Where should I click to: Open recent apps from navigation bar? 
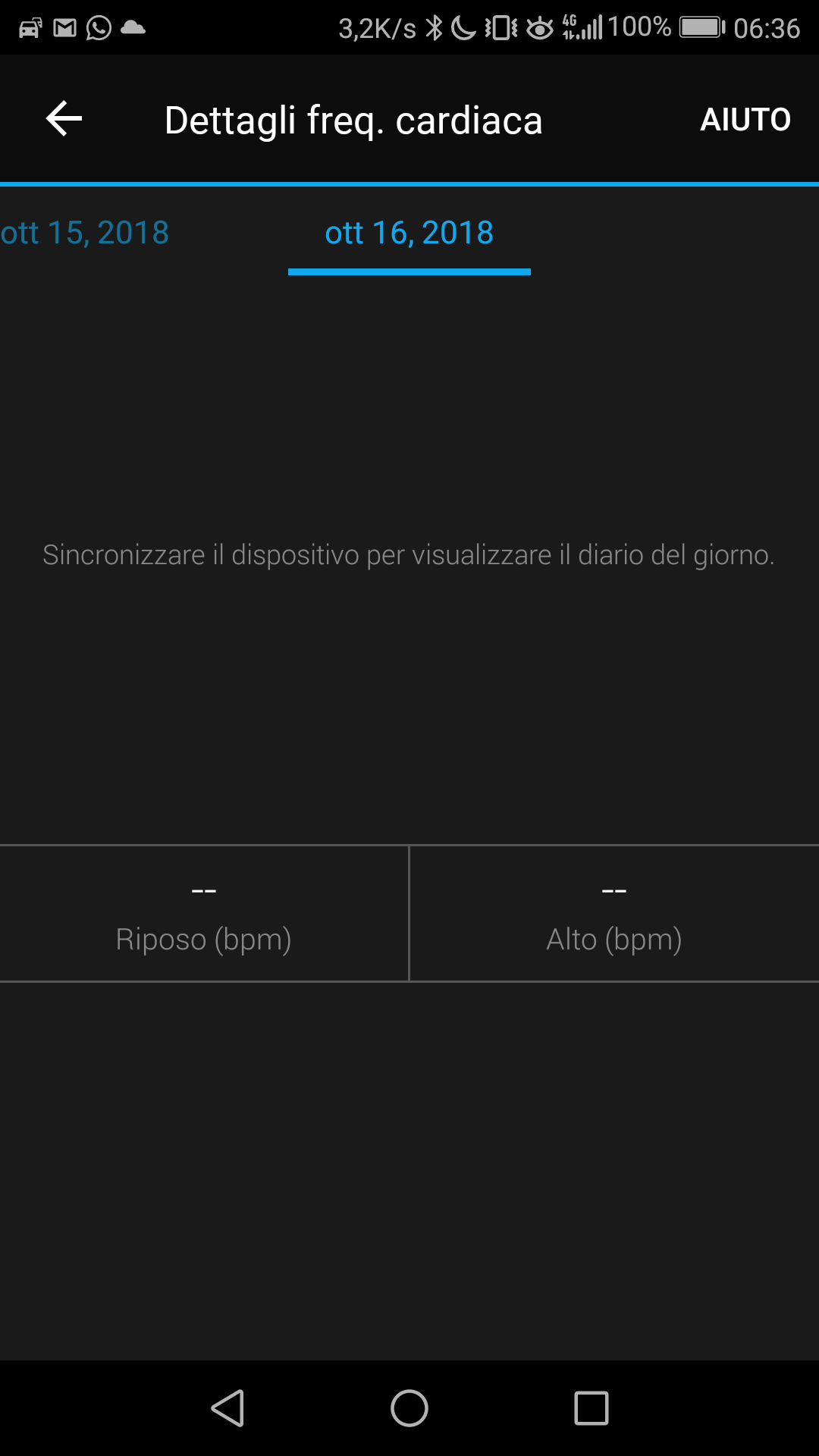tap(591, 1408)
